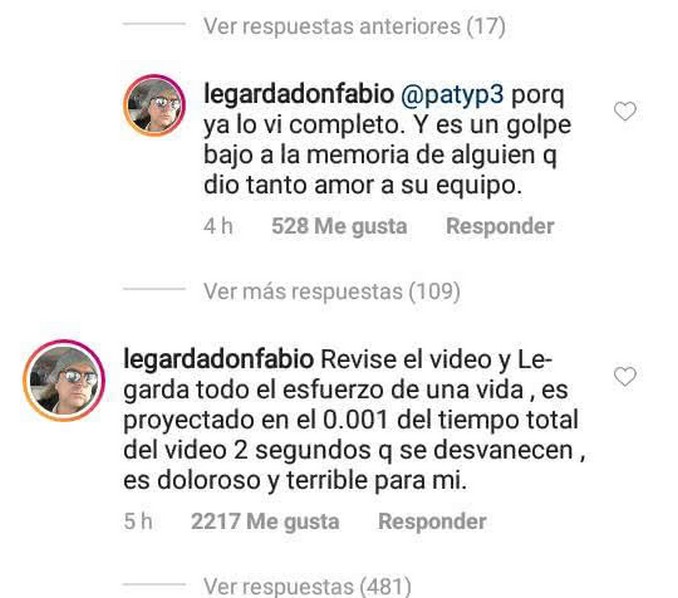
Task: Open avatar on the @patyp3 reply
Action: (153, 103)
